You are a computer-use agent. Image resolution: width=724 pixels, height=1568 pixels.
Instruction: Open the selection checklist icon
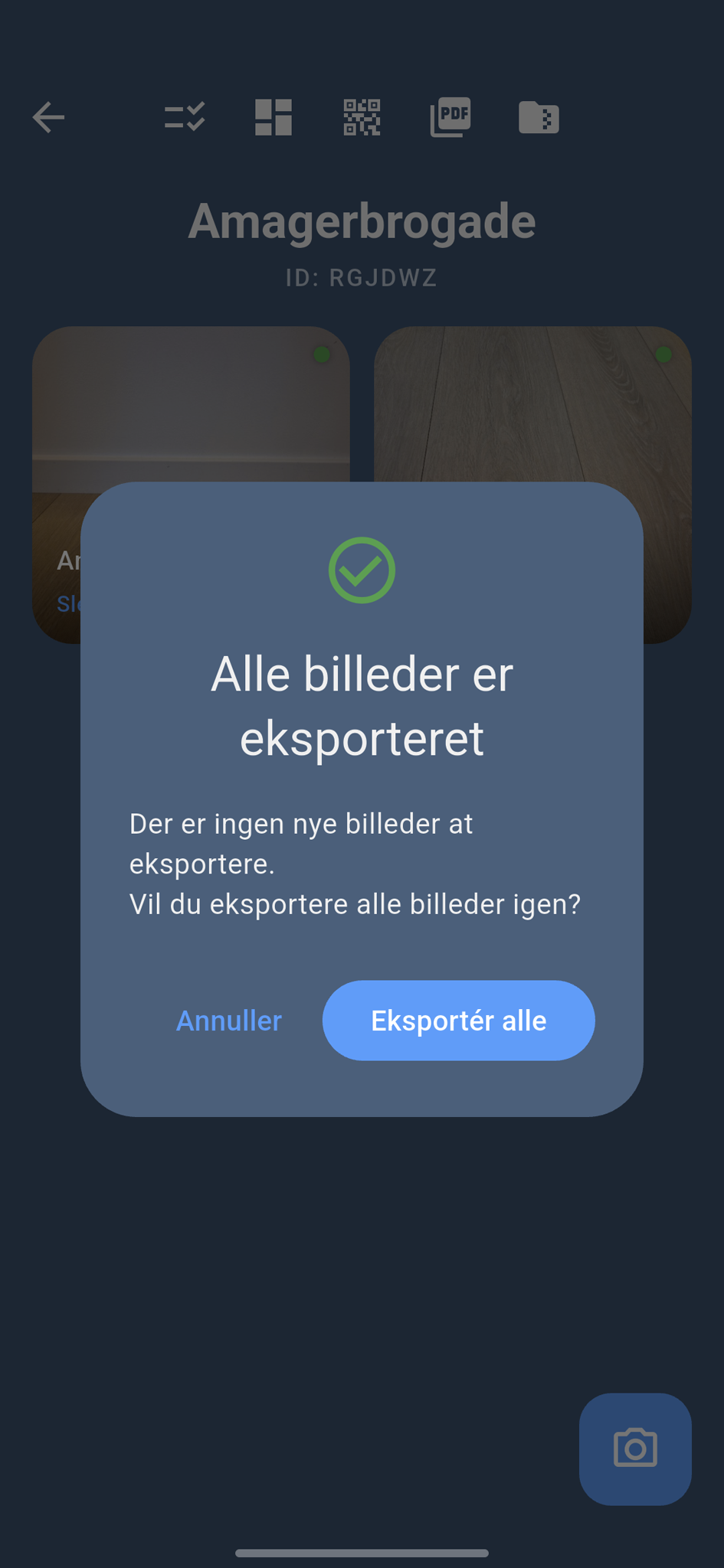182,117
